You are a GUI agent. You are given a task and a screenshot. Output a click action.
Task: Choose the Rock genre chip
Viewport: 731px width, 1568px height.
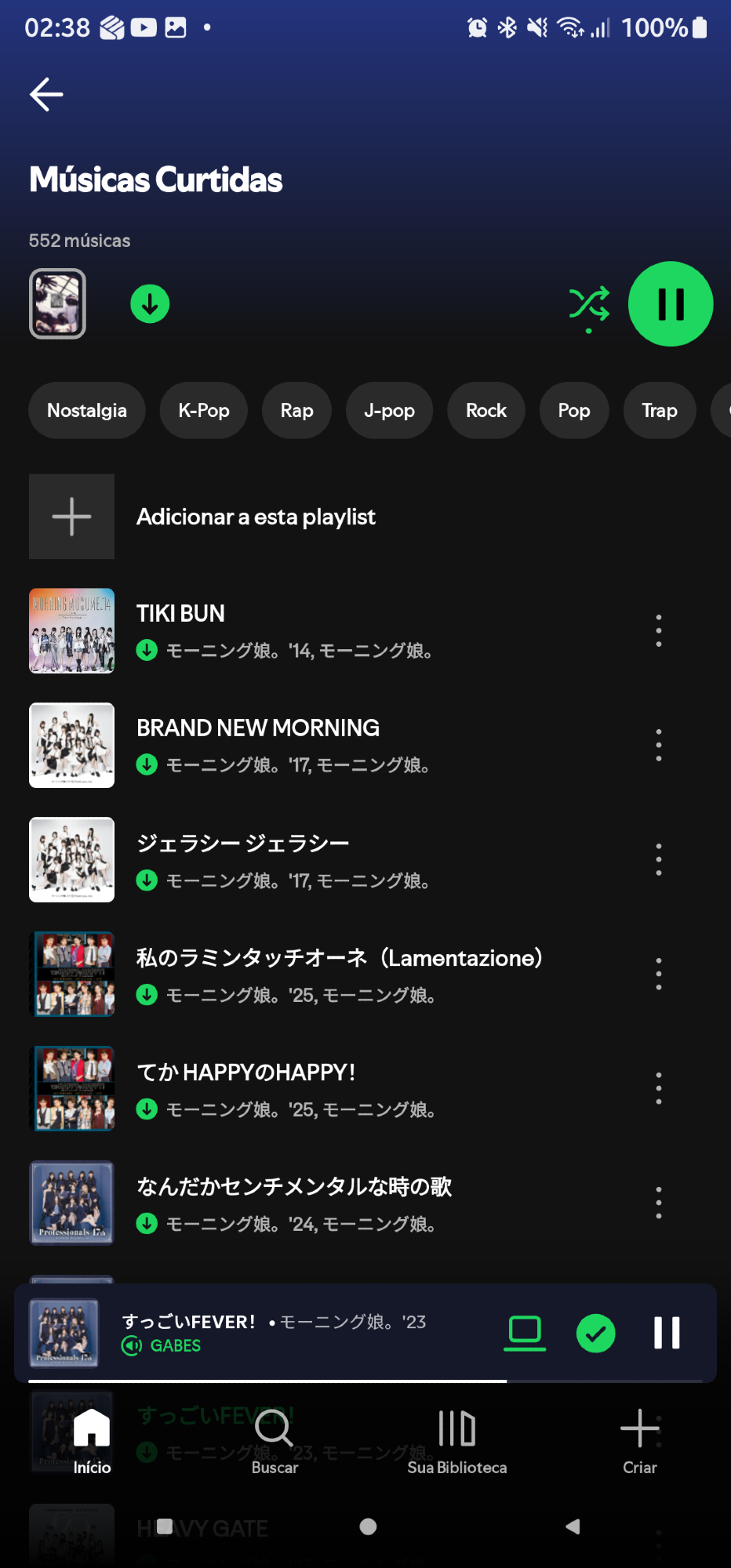[x=486, y=411]
